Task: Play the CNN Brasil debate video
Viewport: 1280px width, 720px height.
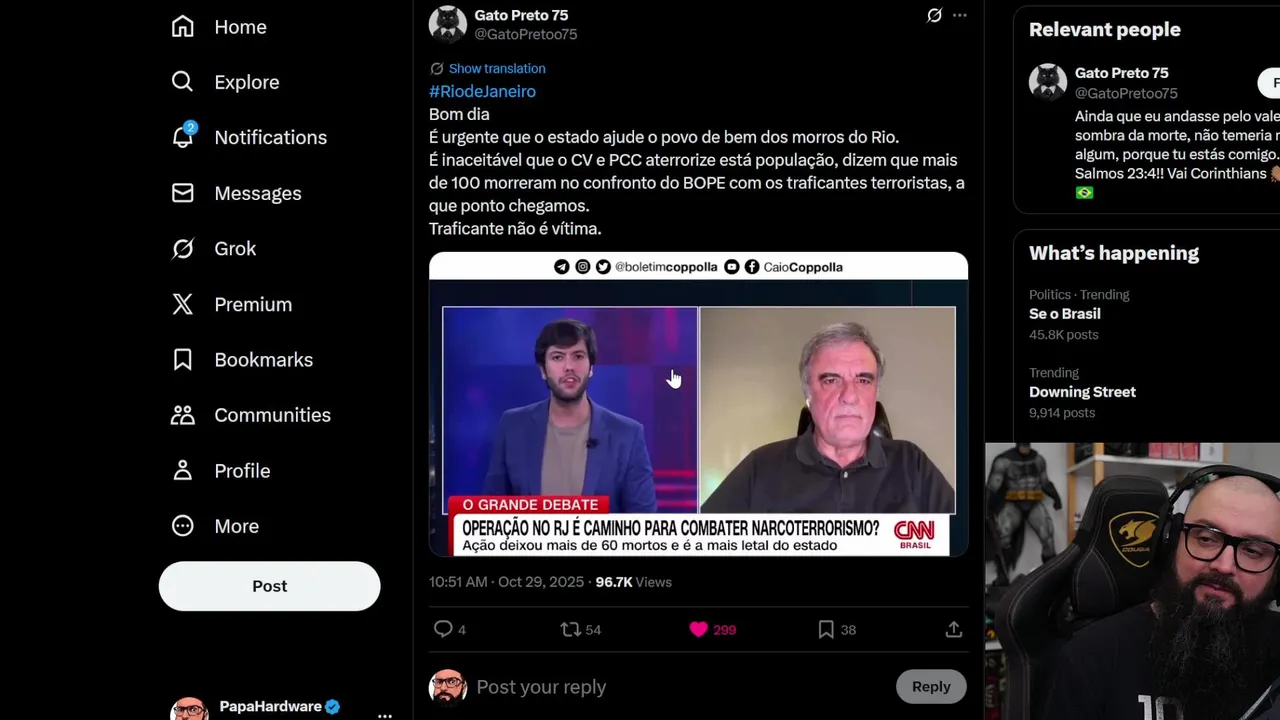Action: 698,410
